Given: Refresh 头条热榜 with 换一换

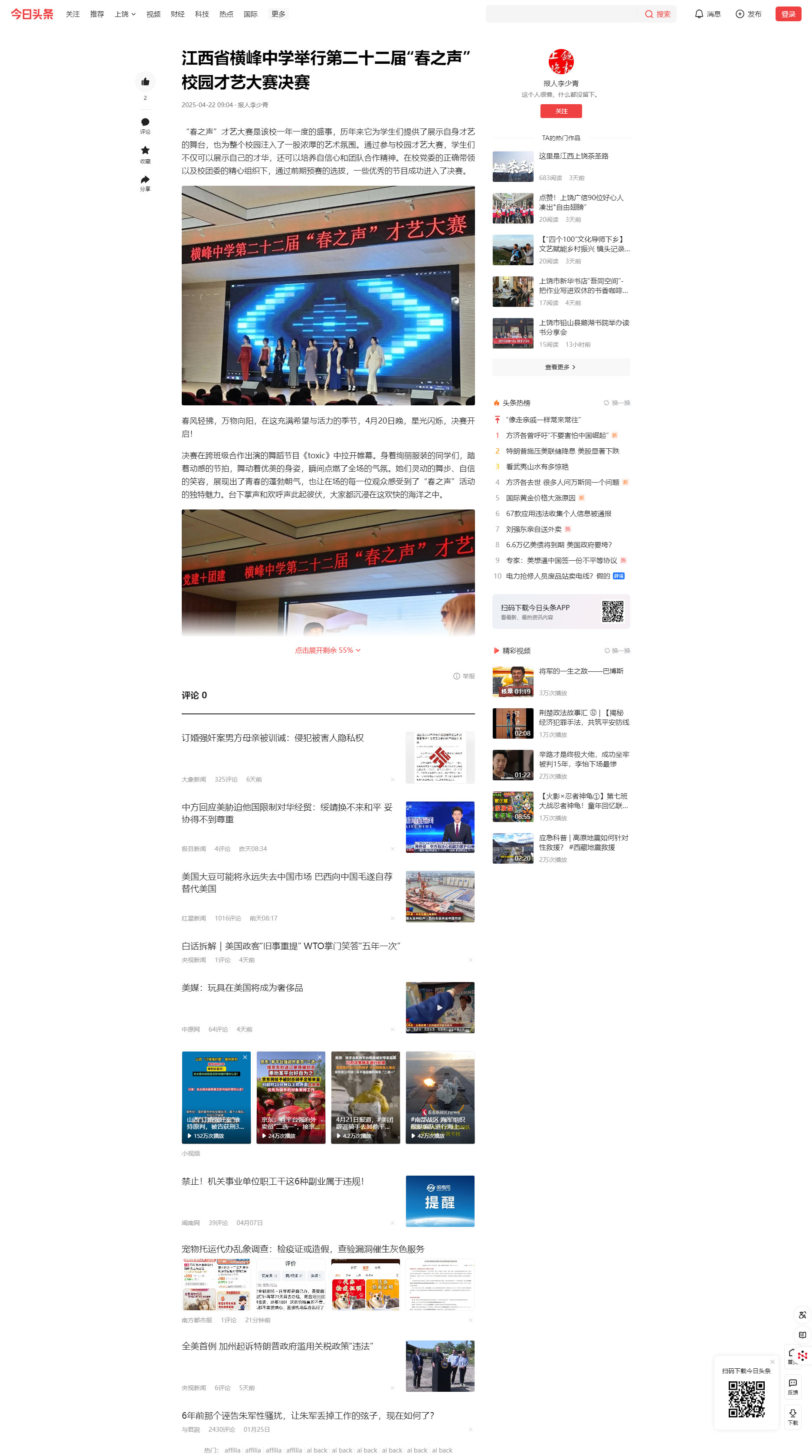Looking at the screenshot, I should [617, 403].
